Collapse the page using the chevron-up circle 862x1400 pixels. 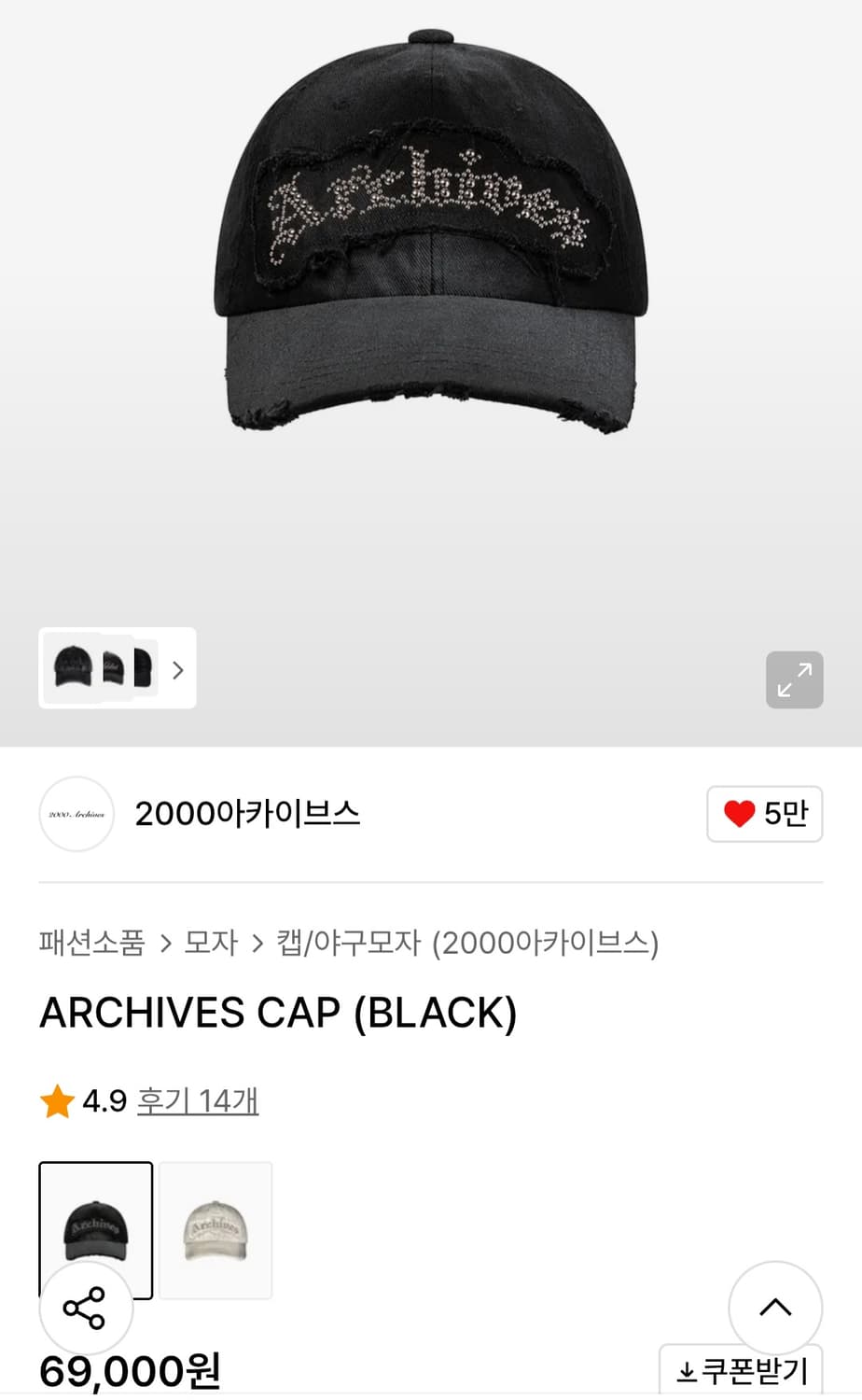click(x=773, y=1308)
